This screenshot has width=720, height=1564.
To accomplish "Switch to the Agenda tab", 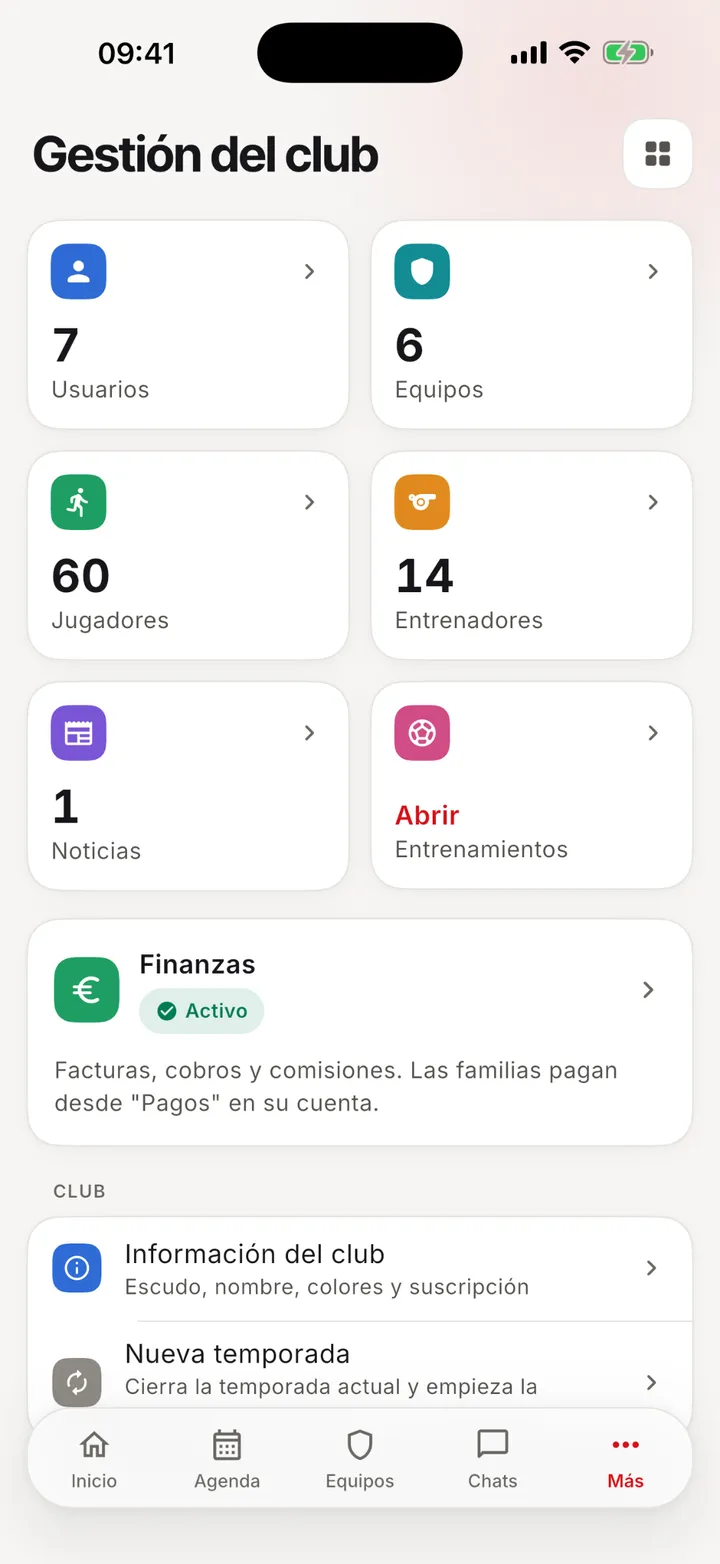I will [x=227, y=1460].
